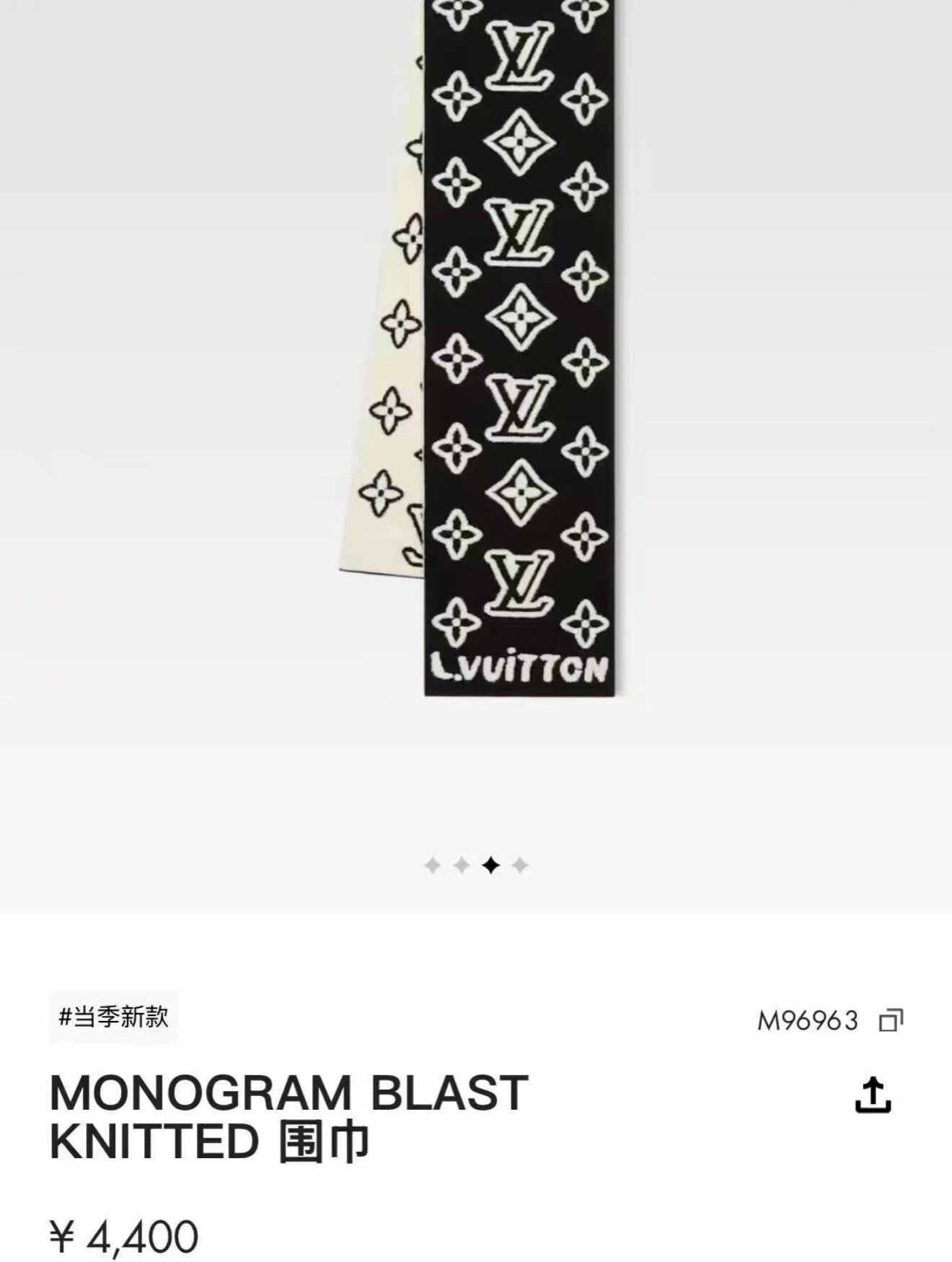The height and width of the screenshot is (1262, 952).
Task: Jump to the last image indicator dot
Action: 520,865
